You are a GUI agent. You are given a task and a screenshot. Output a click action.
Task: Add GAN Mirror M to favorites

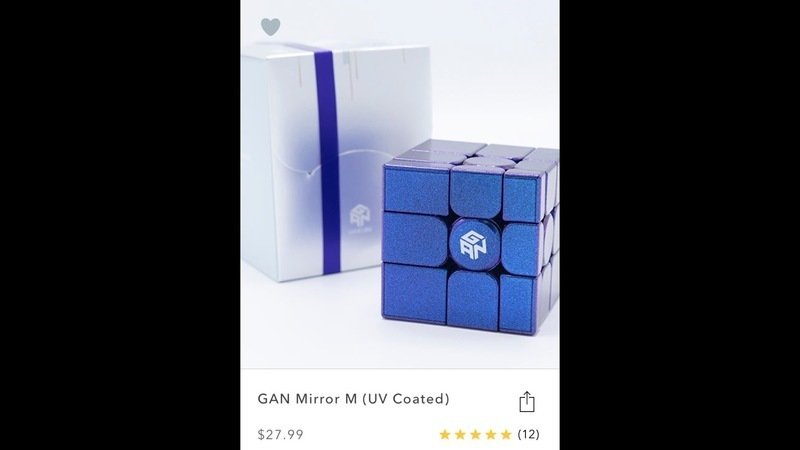[270, 27]
